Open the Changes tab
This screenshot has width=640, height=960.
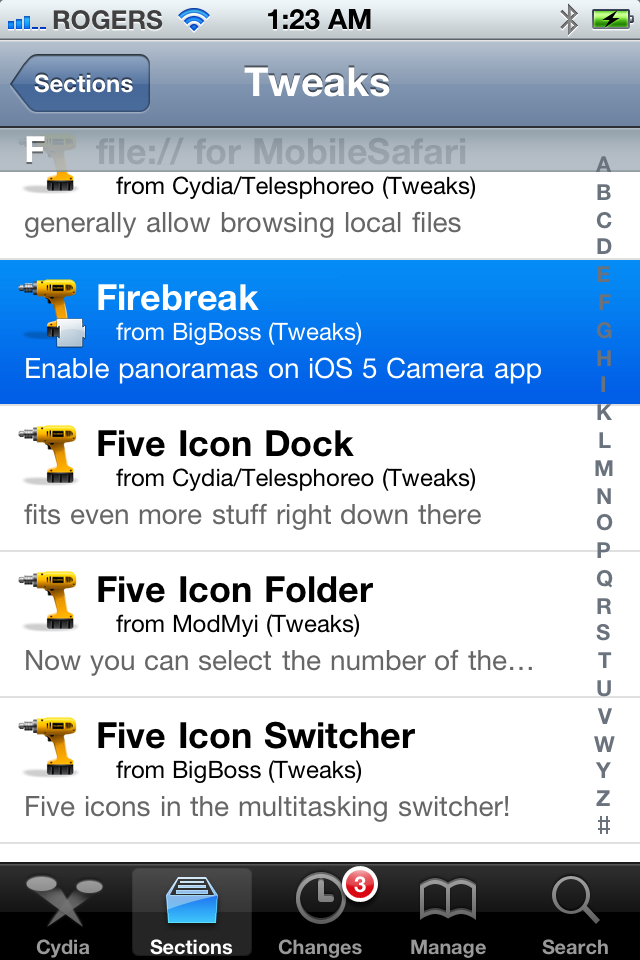click(x=320, y=916)
